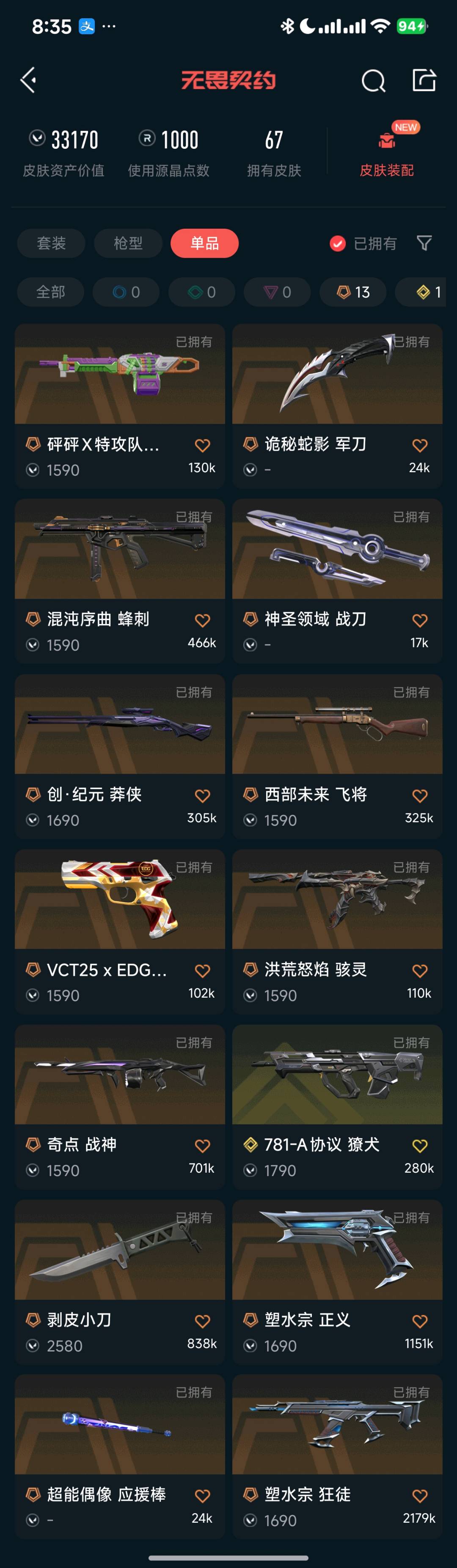457x1568 pixels.
Task: Open the 诡秘蛇影 军刀 knife card
Action: pyautogui.click(x=337, y=405)
